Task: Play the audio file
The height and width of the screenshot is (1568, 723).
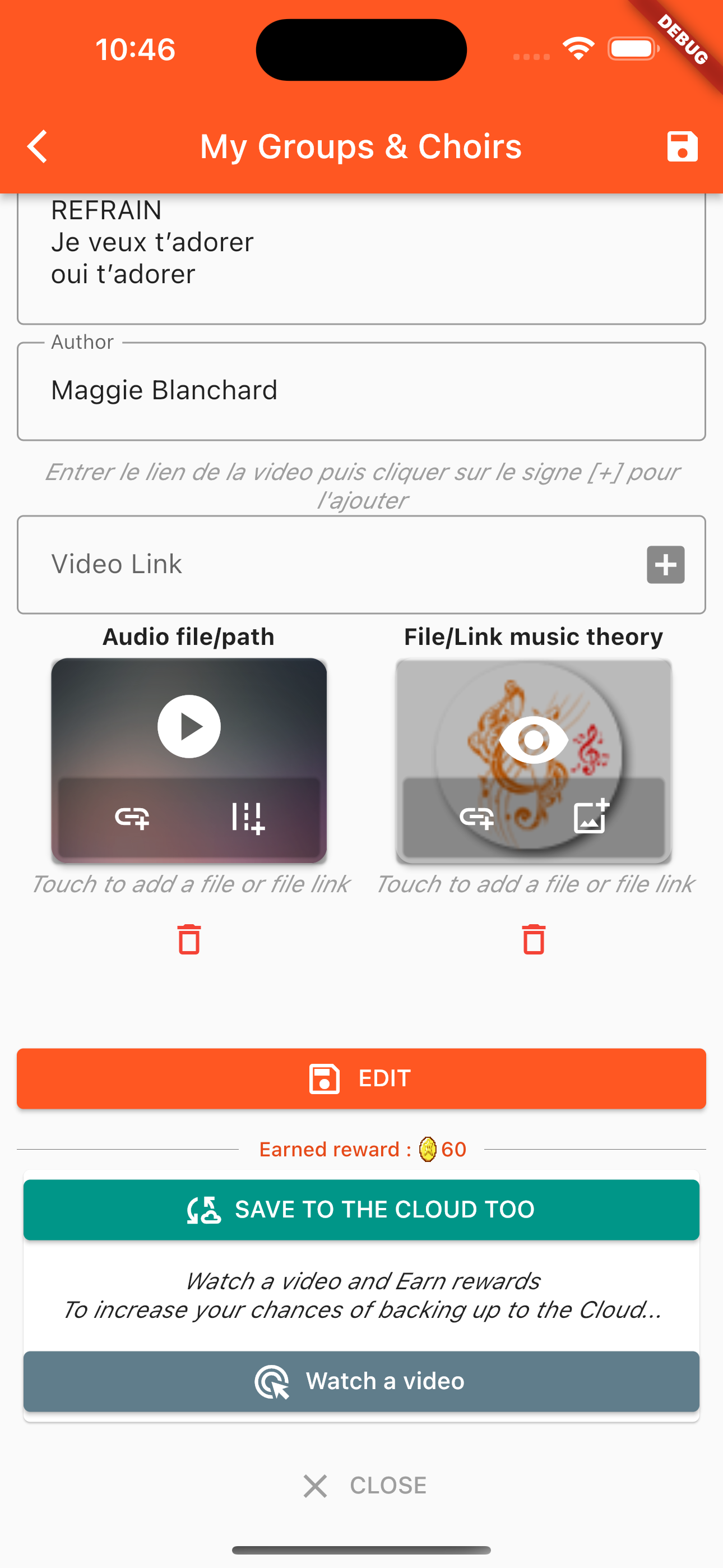Action: click(x=189, y=726)
